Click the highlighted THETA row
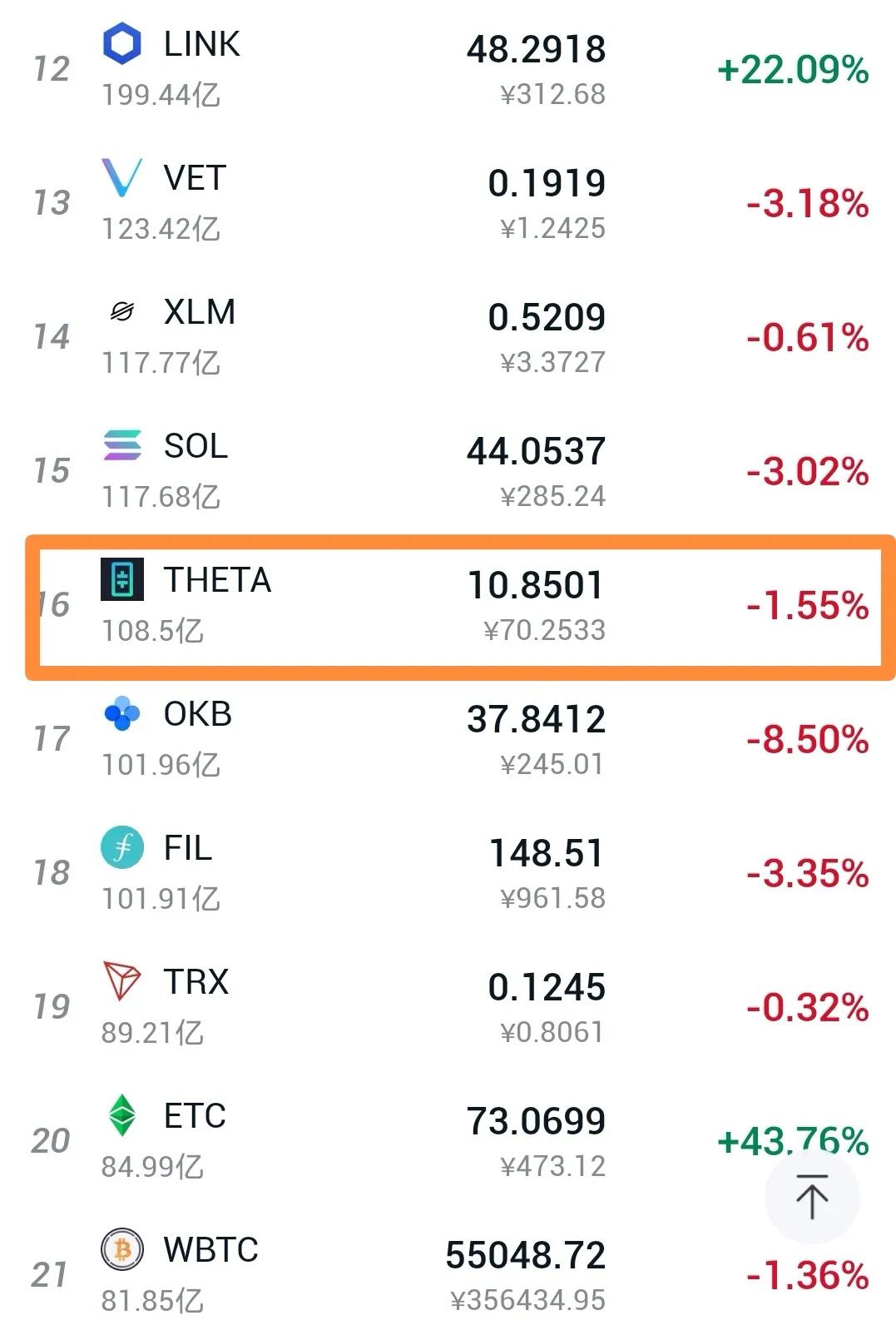 (448, 605)
